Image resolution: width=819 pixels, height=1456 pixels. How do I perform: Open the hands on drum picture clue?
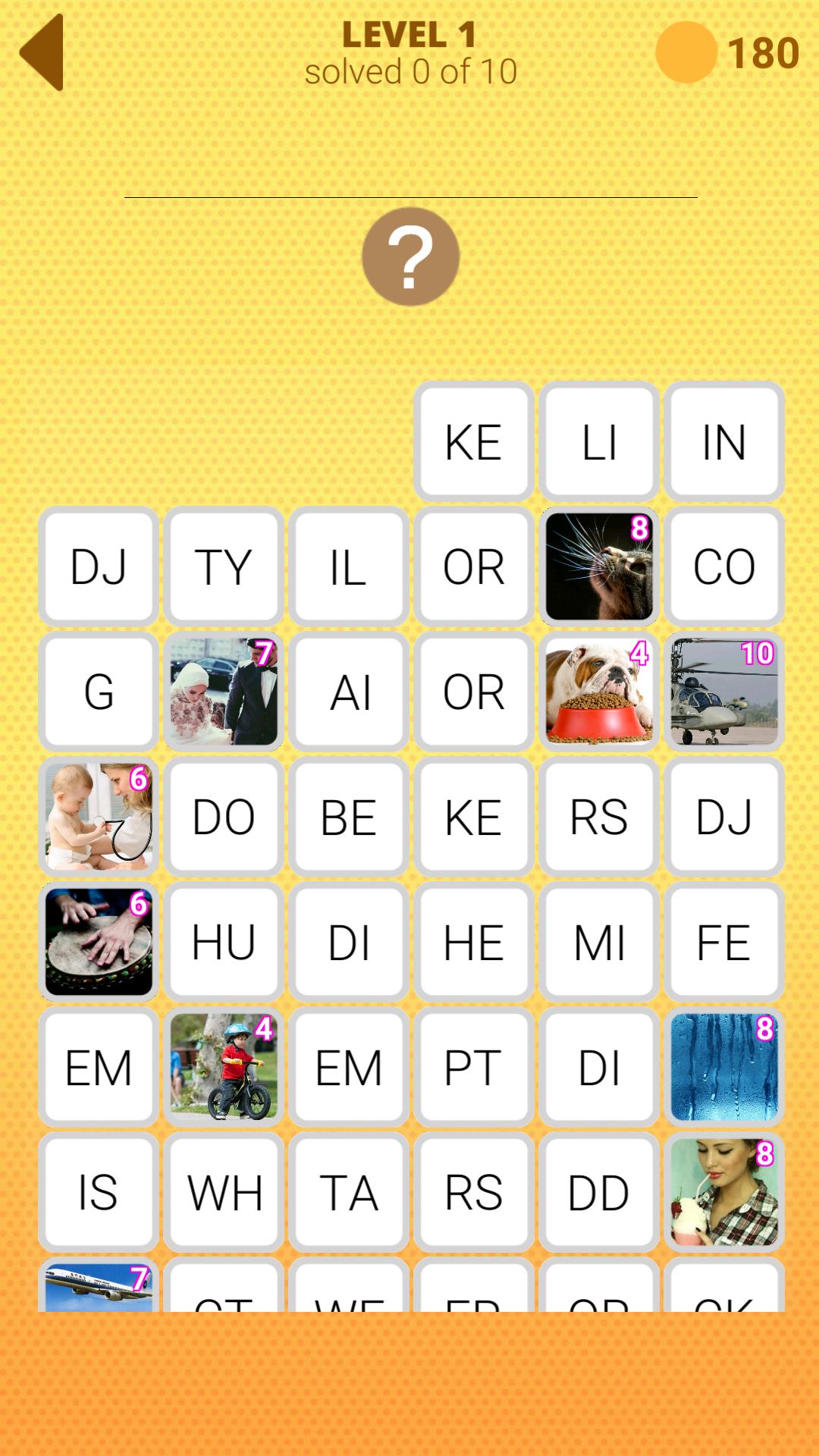point(99,942)
